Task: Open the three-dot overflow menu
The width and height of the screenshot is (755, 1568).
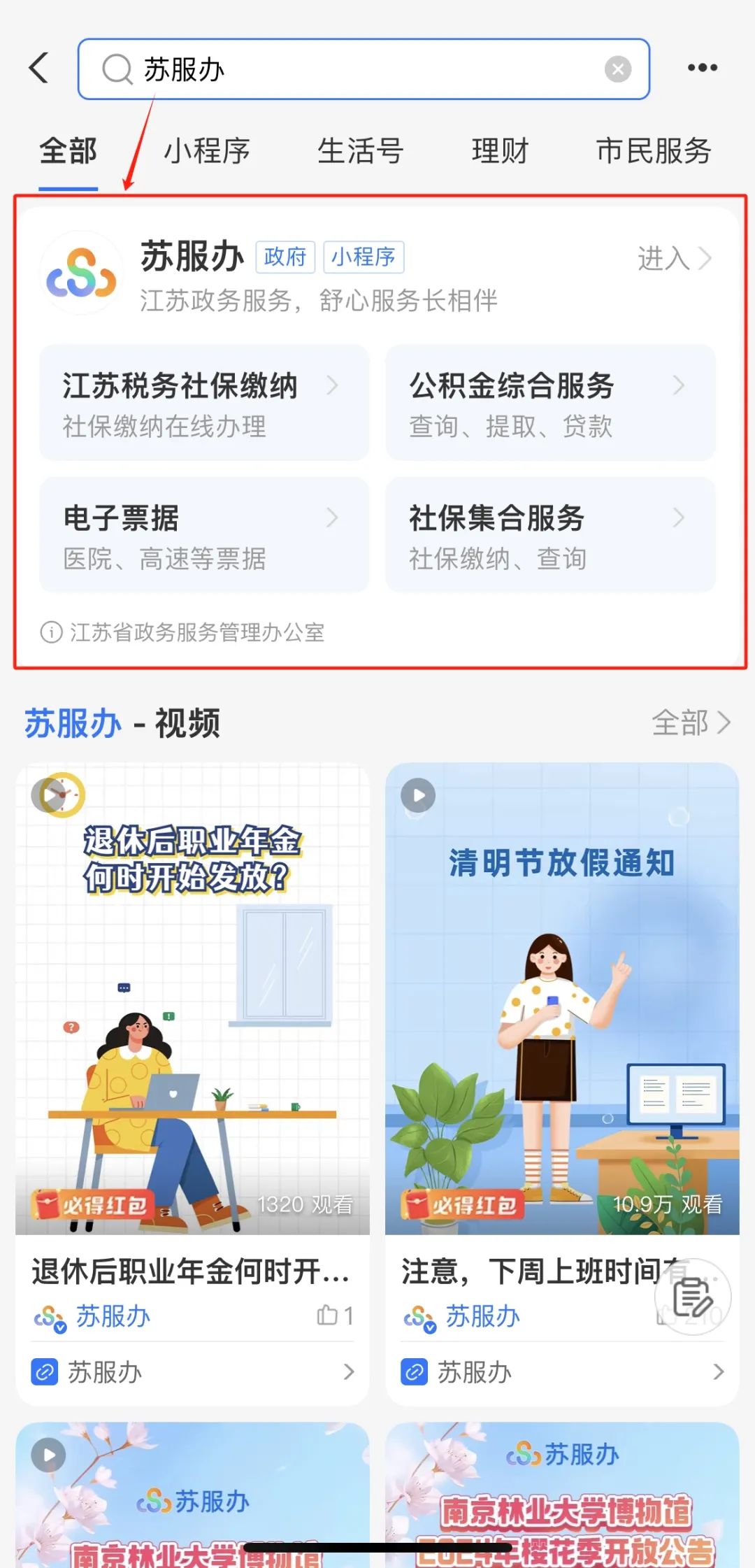Action: pyautogui.click(x=702, y=68)
